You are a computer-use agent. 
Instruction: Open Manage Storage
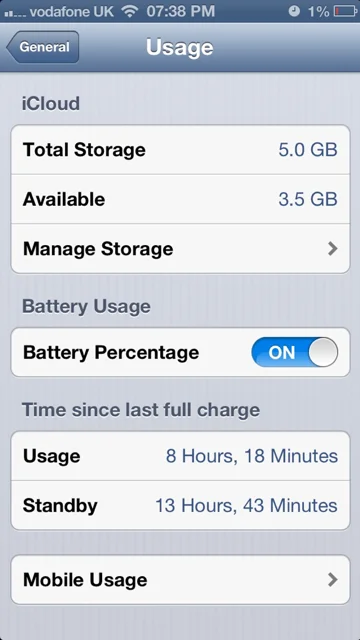coord(180,249)
